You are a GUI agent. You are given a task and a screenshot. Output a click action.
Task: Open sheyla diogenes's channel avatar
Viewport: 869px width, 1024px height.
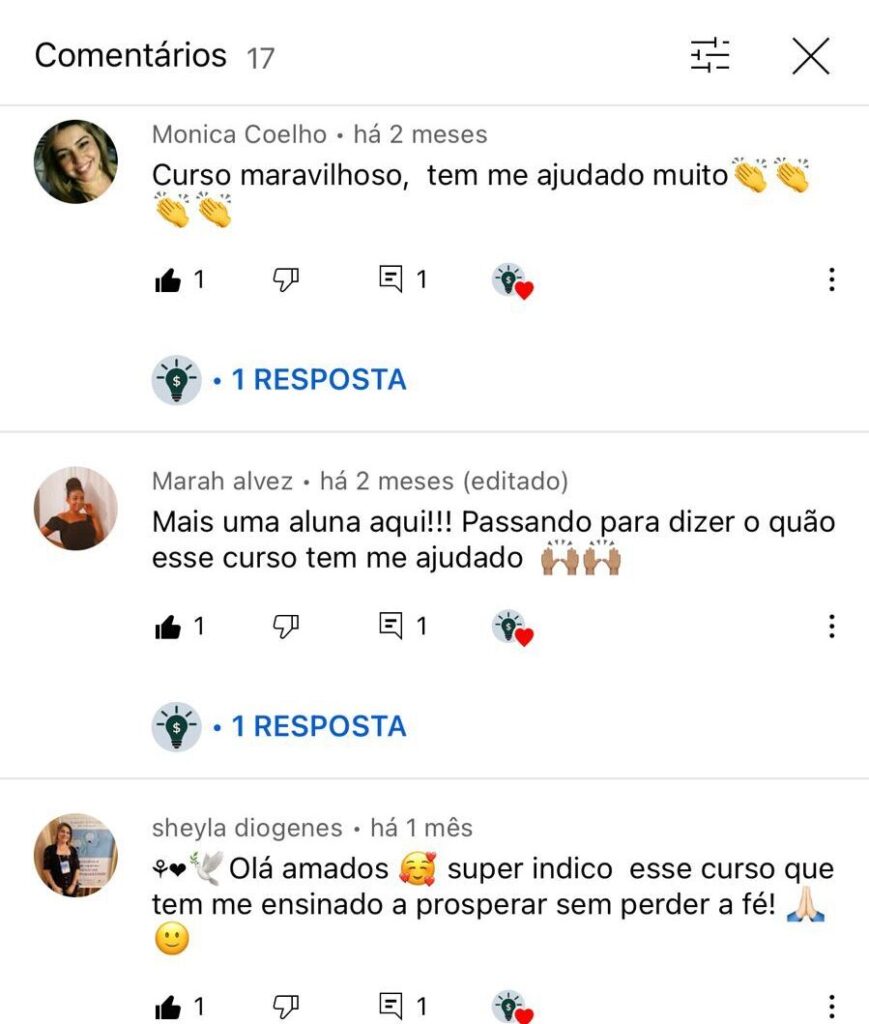click(76, 855)
